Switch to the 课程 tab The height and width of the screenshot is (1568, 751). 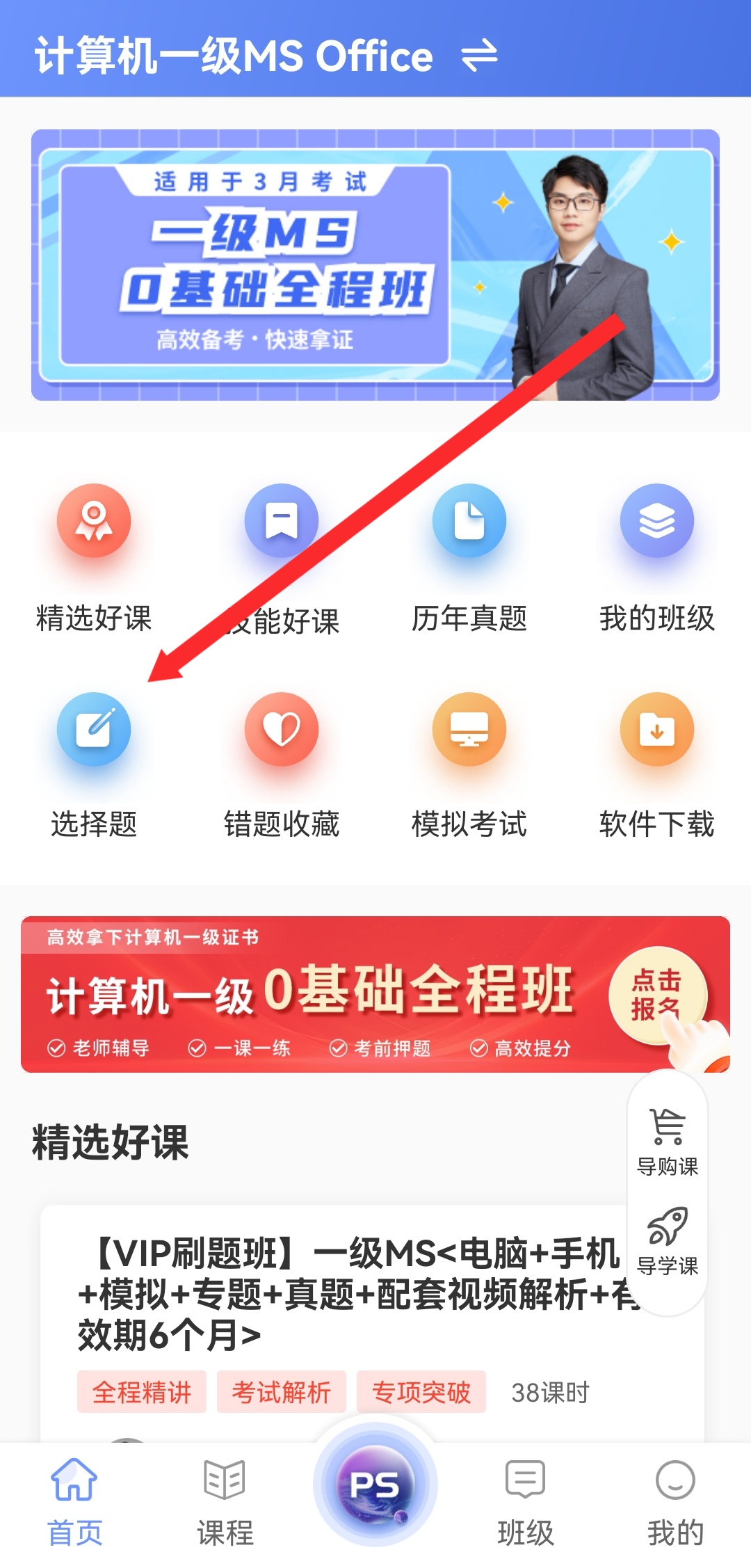click(x=225, y=1501)
